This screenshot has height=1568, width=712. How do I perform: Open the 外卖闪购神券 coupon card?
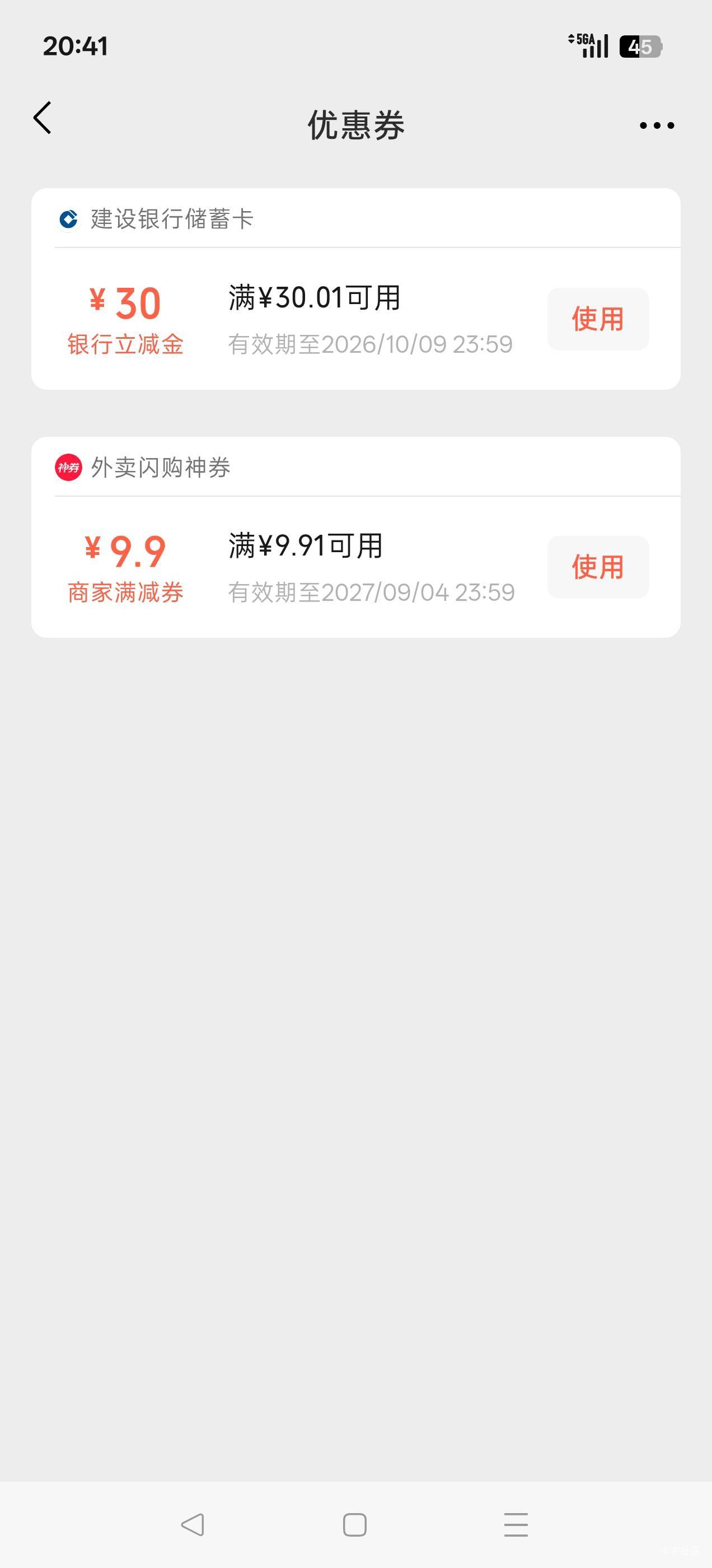coord(355,537)
